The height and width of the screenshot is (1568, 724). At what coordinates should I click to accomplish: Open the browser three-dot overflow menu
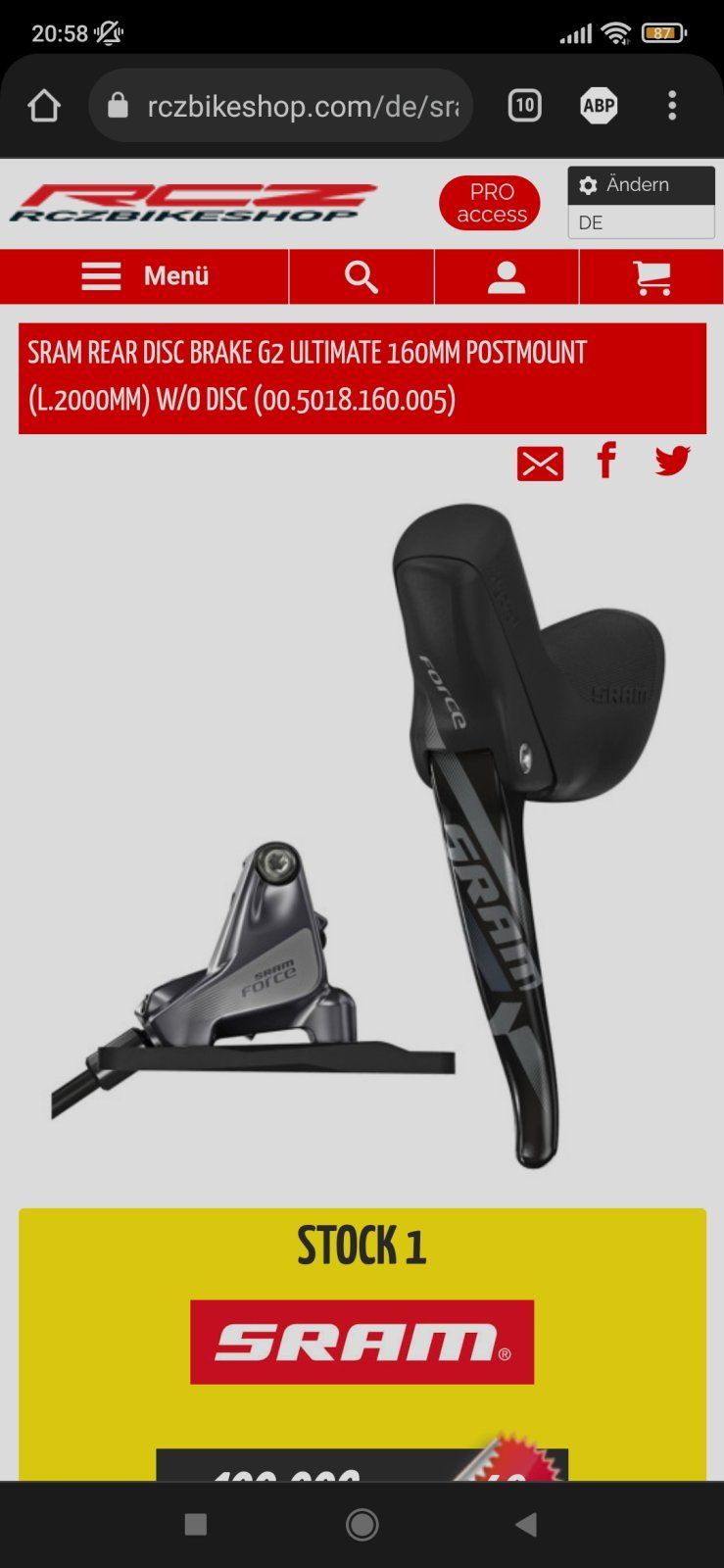point(672,106)
